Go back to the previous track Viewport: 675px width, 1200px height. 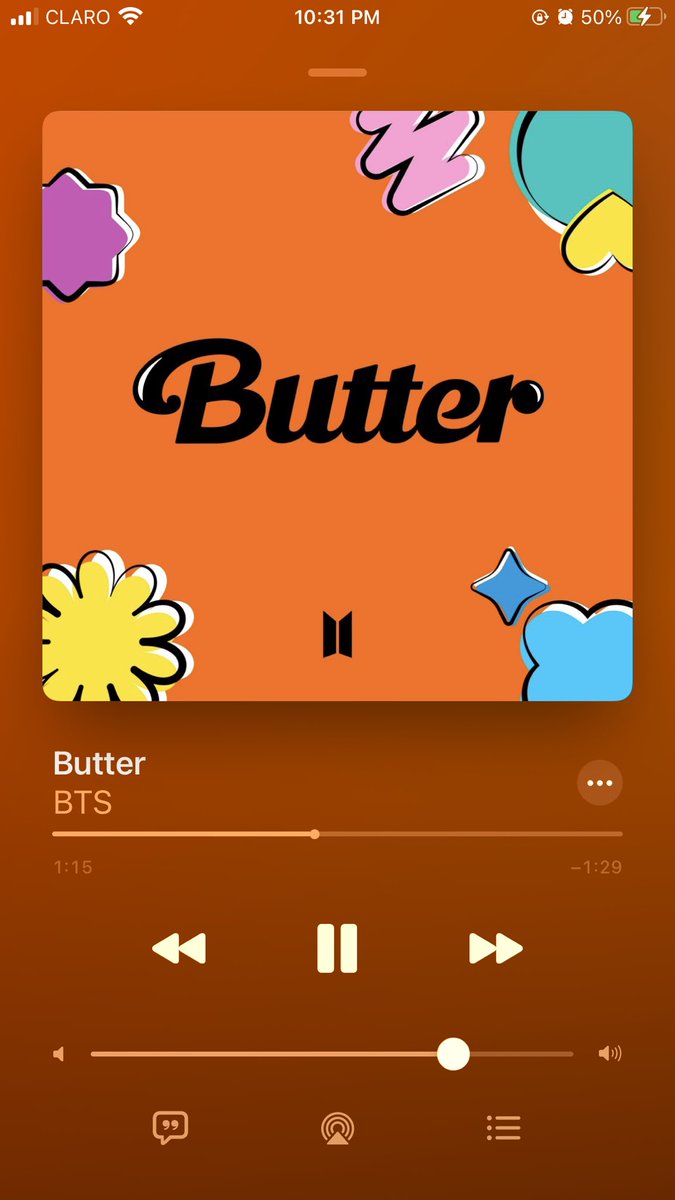(178, 948)
